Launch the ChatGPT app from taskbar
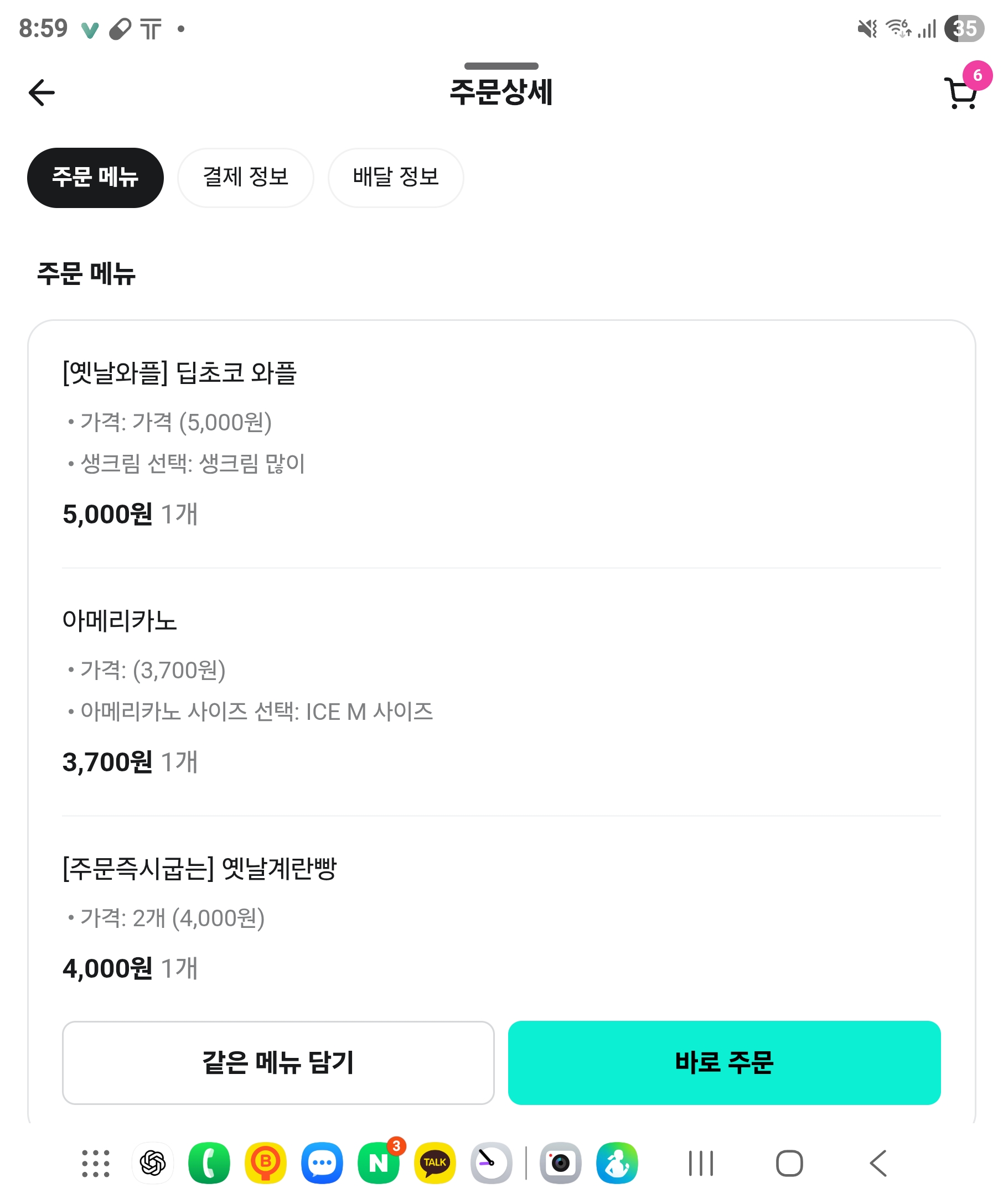 coord(153,1163)
